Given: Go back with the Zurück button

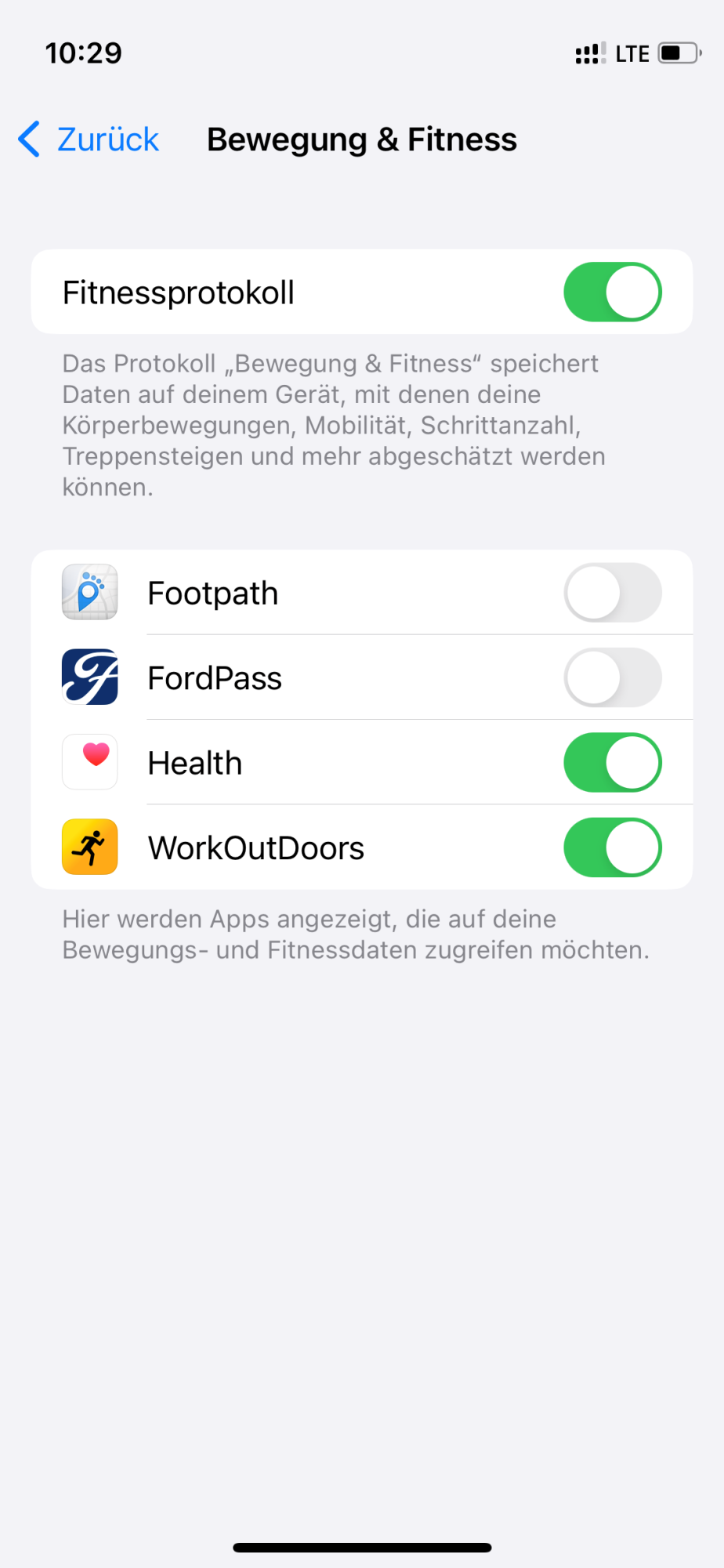Looking at the screenshot, I should [89, 140].
